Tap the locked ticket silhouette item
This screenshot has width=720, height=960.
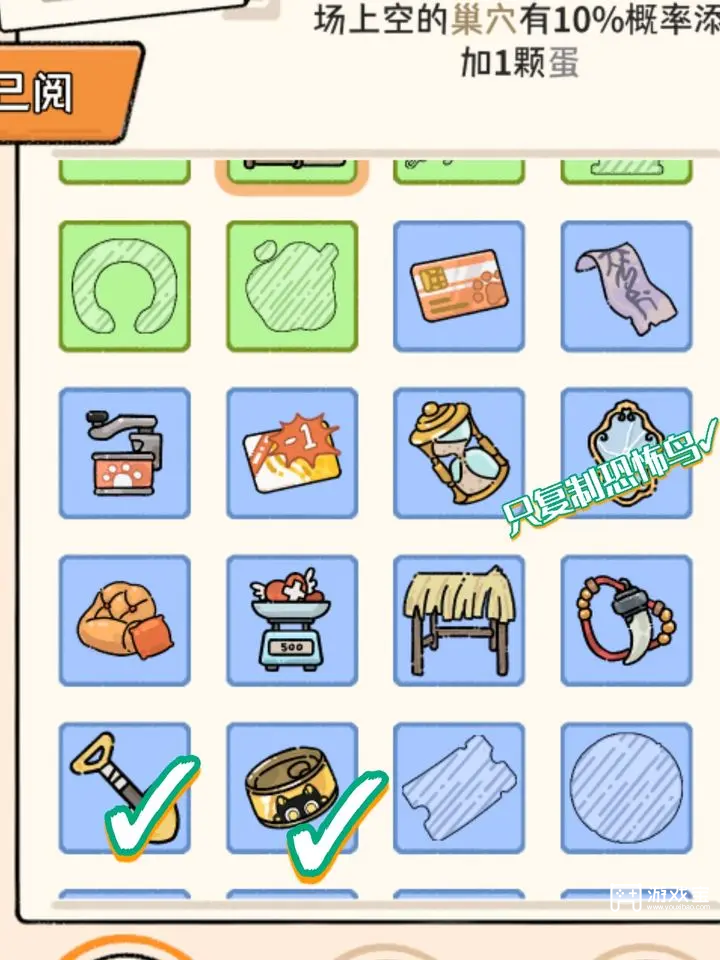[459, 788]
